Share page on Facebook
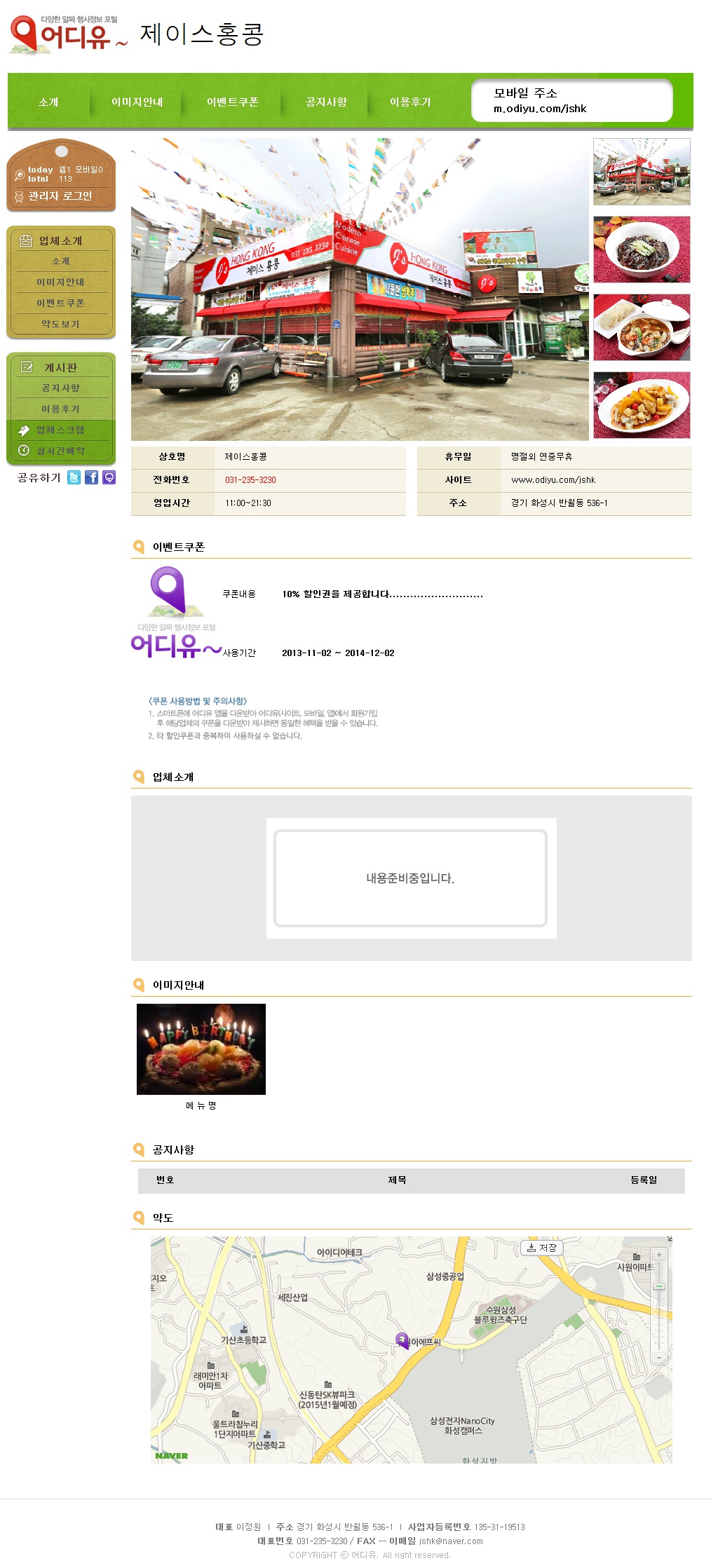 (91, 477)
